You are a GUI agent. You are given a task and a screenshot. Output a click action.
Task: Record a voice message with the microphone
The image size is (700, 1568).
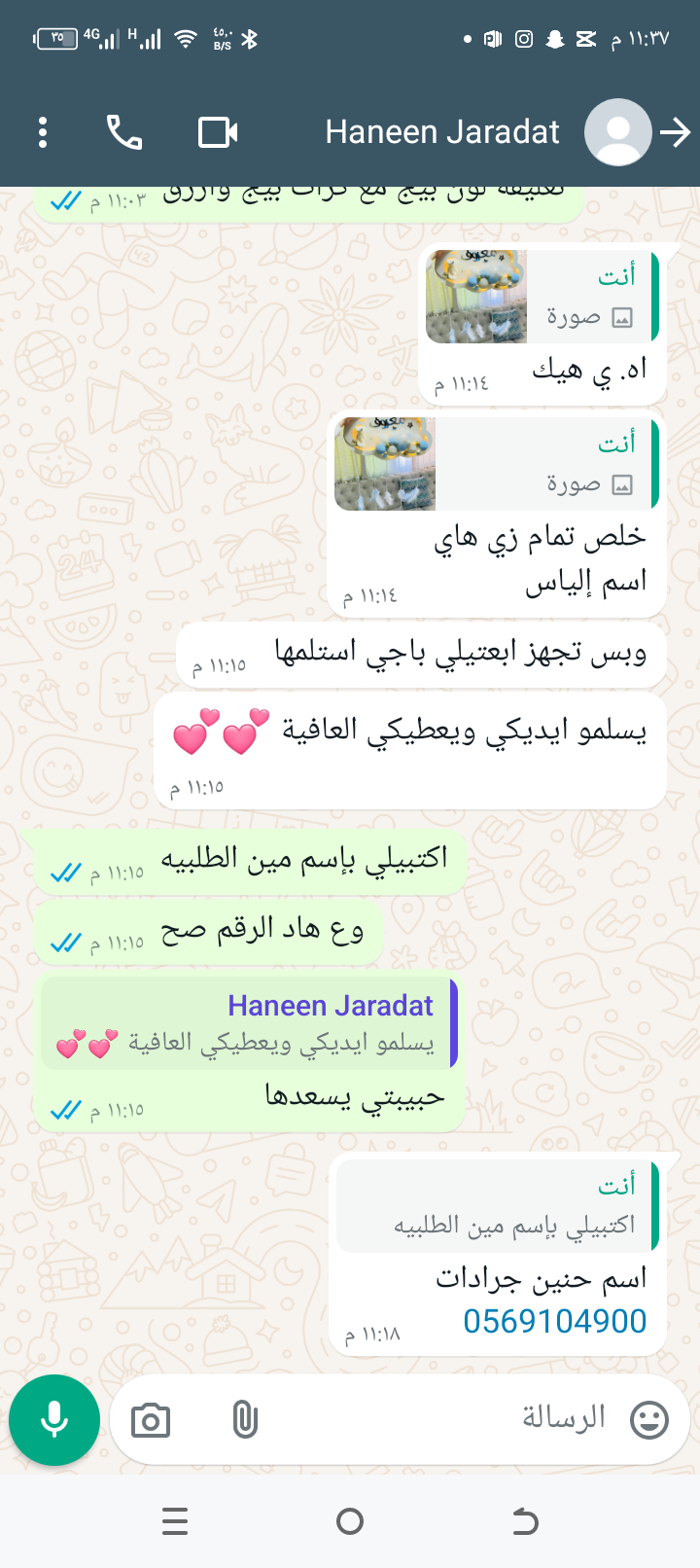pos(54,1420)
